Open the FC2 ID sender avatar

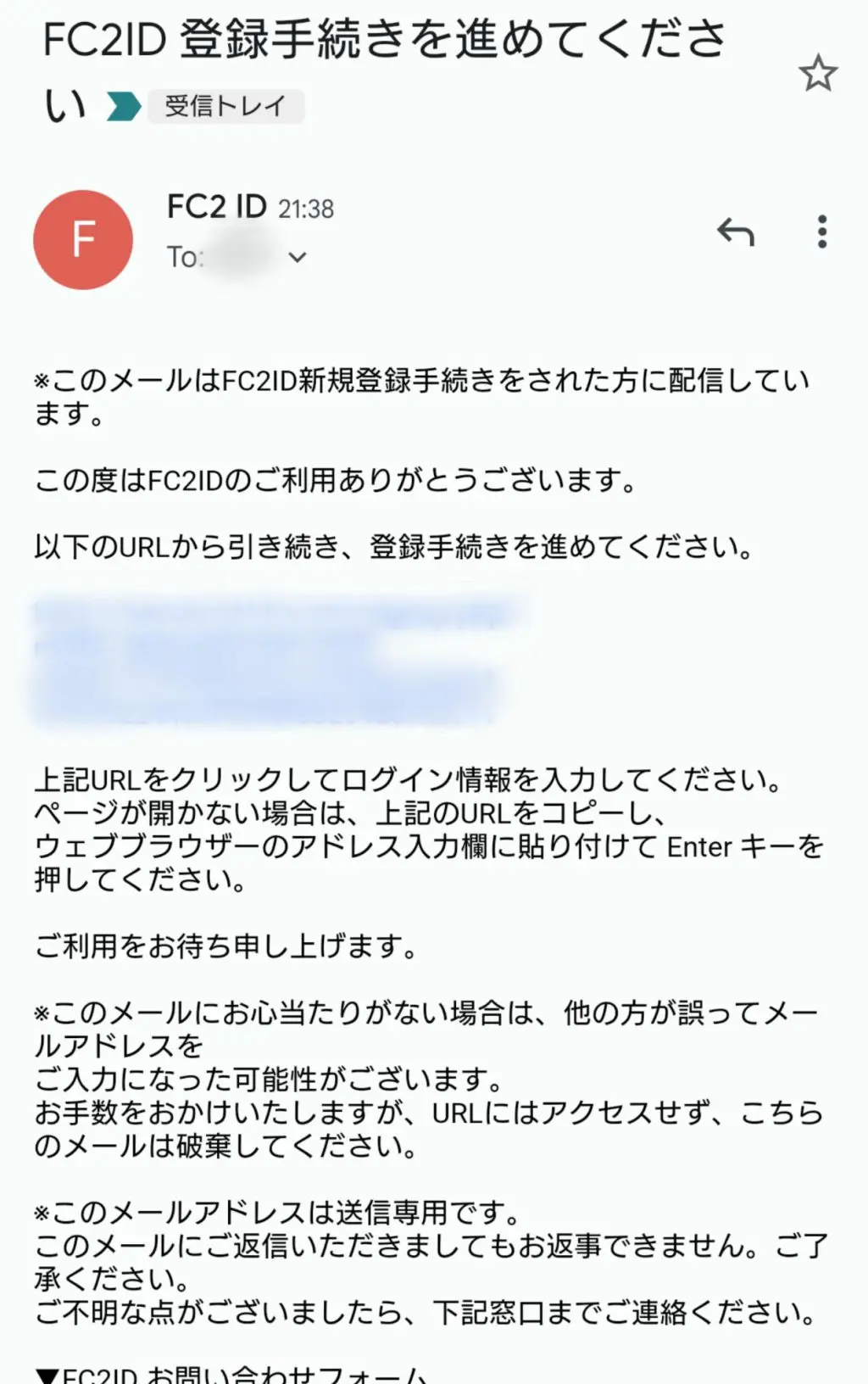[x=83, y=239]
